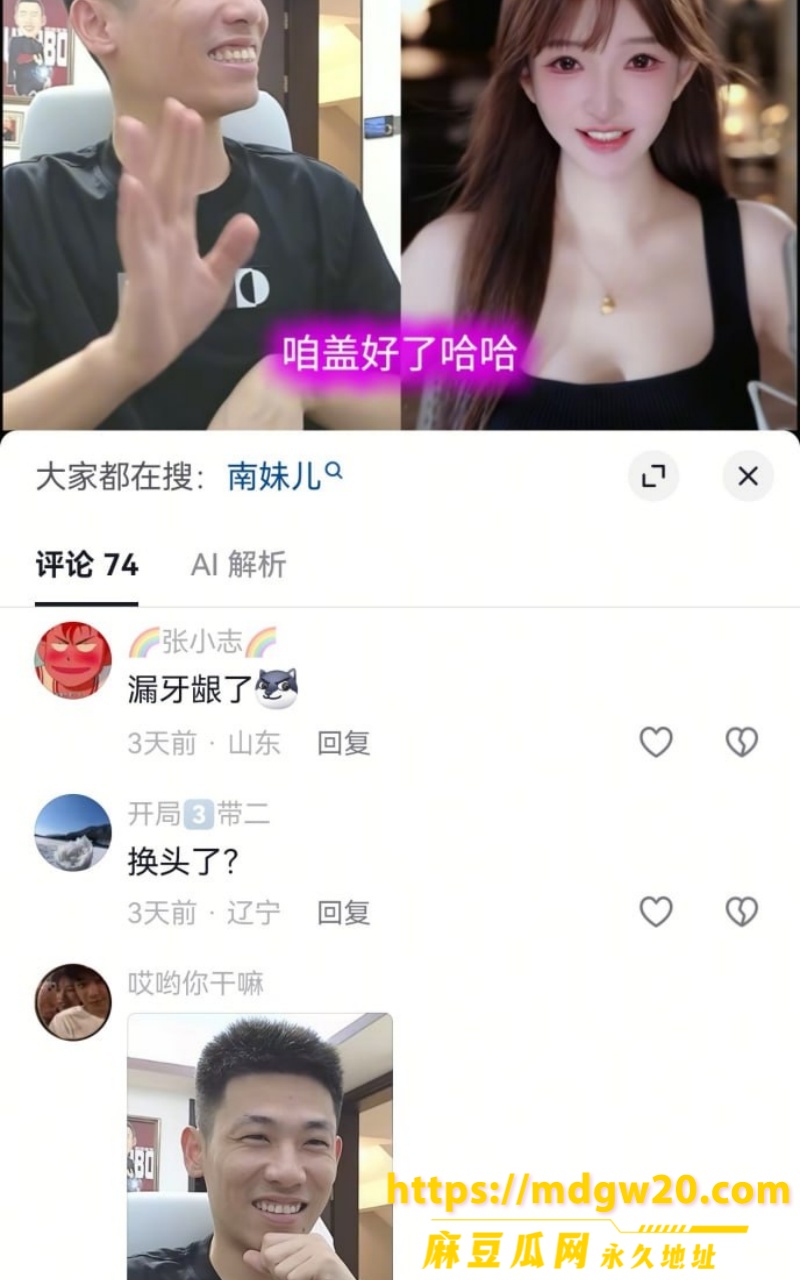Select the 评论 74 tab

coord(87,565)
